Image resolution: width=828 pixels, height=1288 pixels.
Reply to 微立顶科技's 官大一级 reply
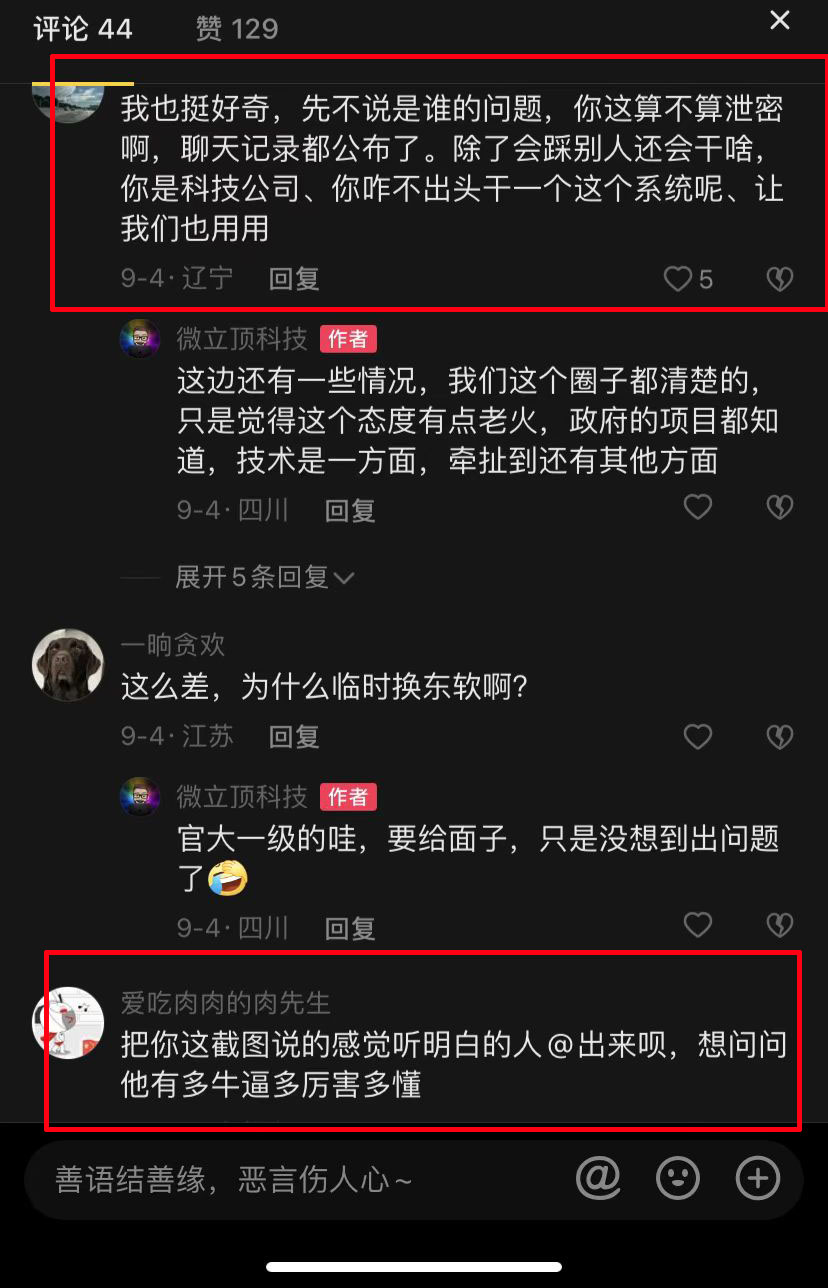(350, 927)
